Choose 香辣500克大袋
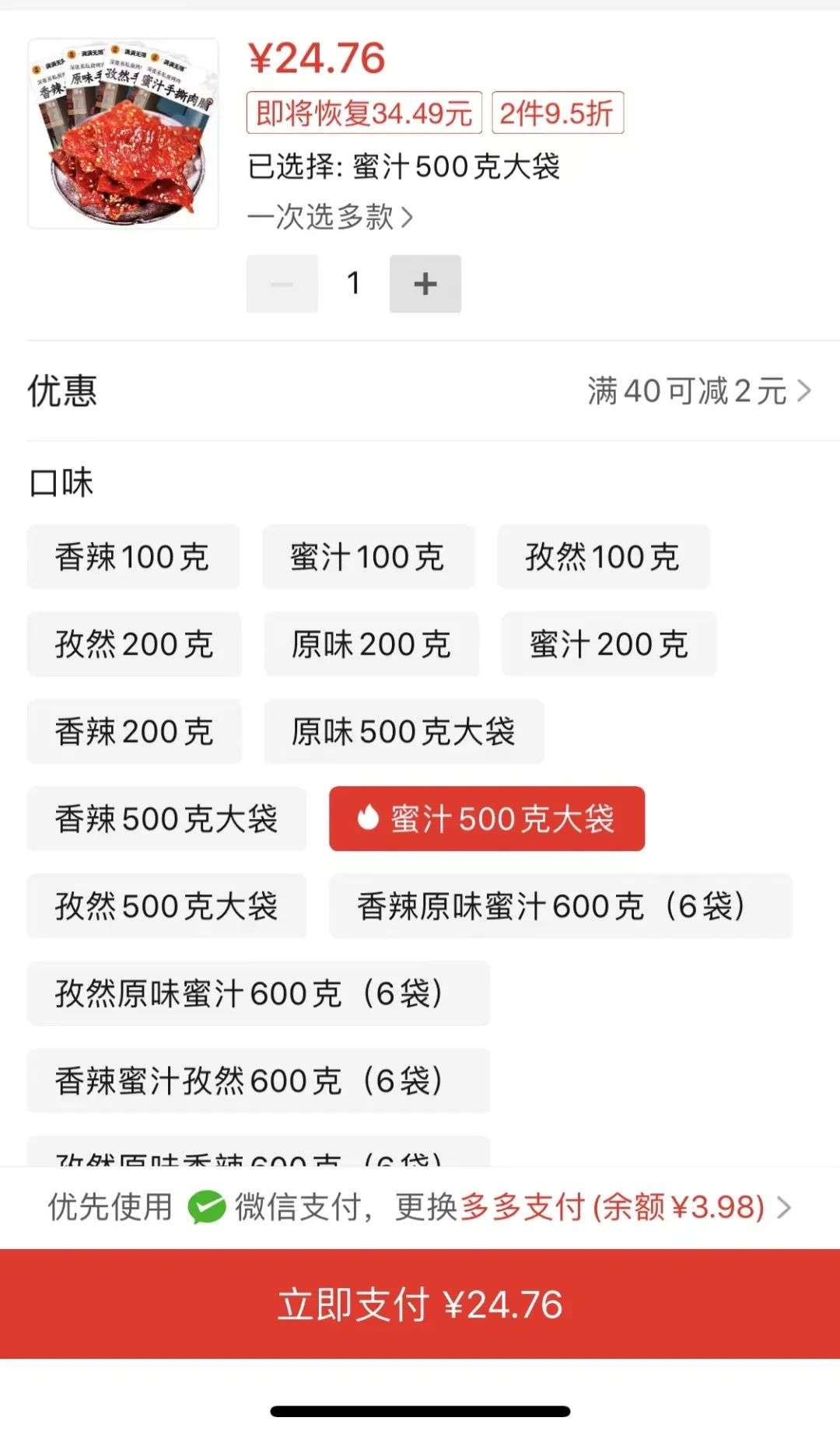The width and height of the screenshot is (840, 1435). click(x=166, y=819)
